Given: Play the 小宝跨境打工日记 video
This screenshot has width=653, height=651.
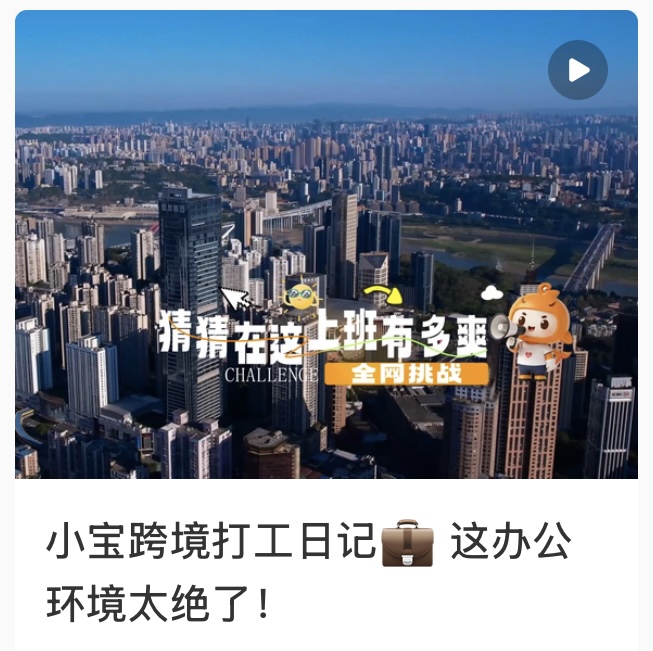Looking at the screenshot, I should pyautogui.click(x=578, y=70).
